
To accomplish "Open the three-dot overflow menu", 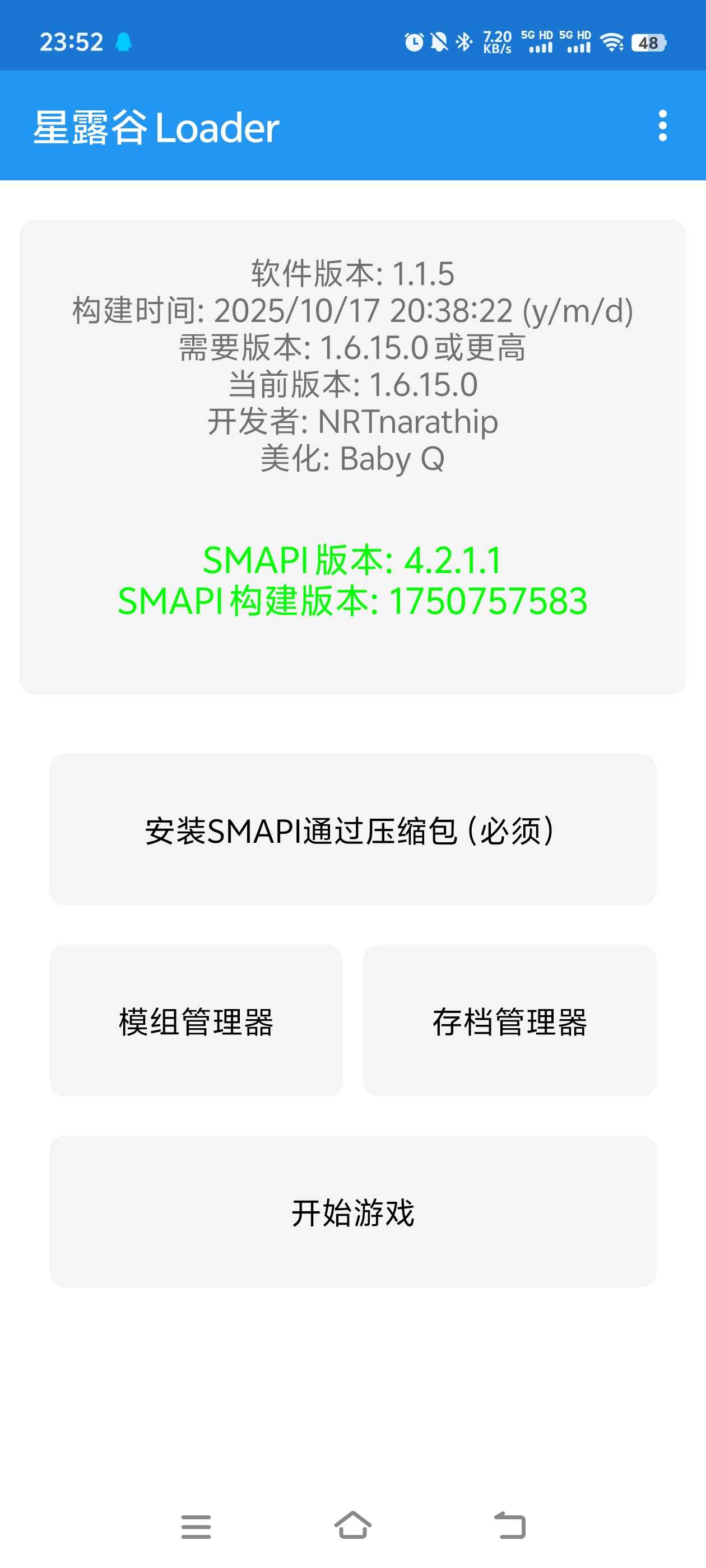I will coord(664,127).
